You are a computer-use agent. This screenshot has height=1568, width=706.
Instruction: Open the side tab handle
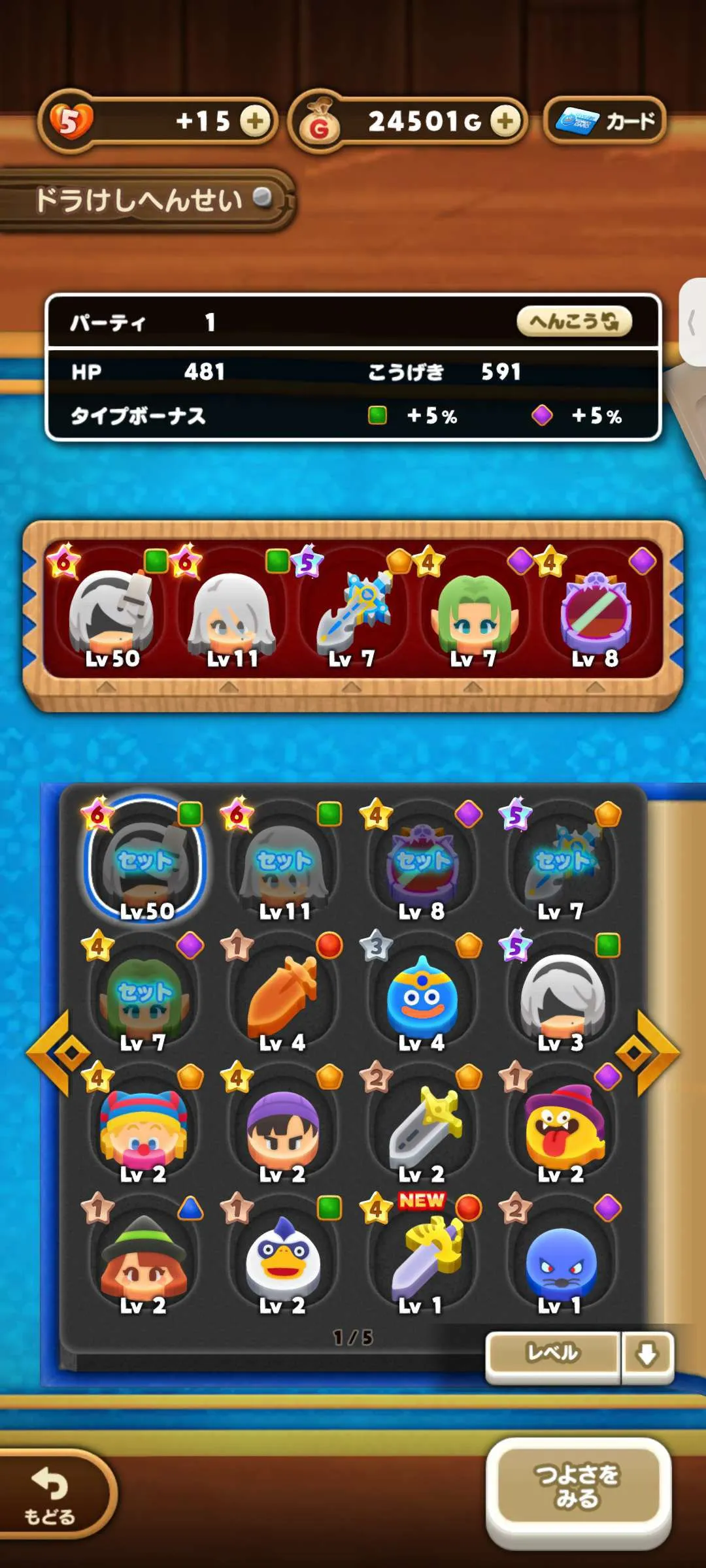pyautogui.click(x=693, y=322)
